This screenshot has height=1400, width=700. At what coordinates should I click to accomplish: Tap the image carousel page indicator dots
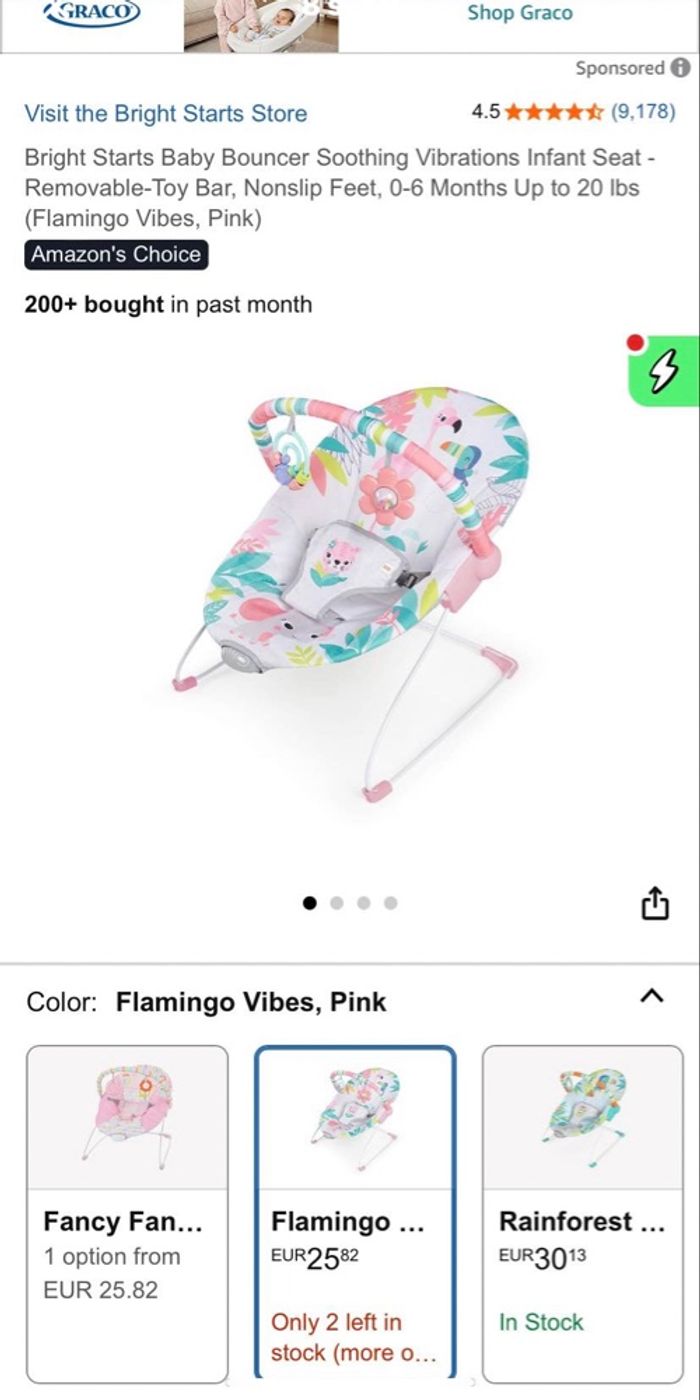tap(350, 903)
